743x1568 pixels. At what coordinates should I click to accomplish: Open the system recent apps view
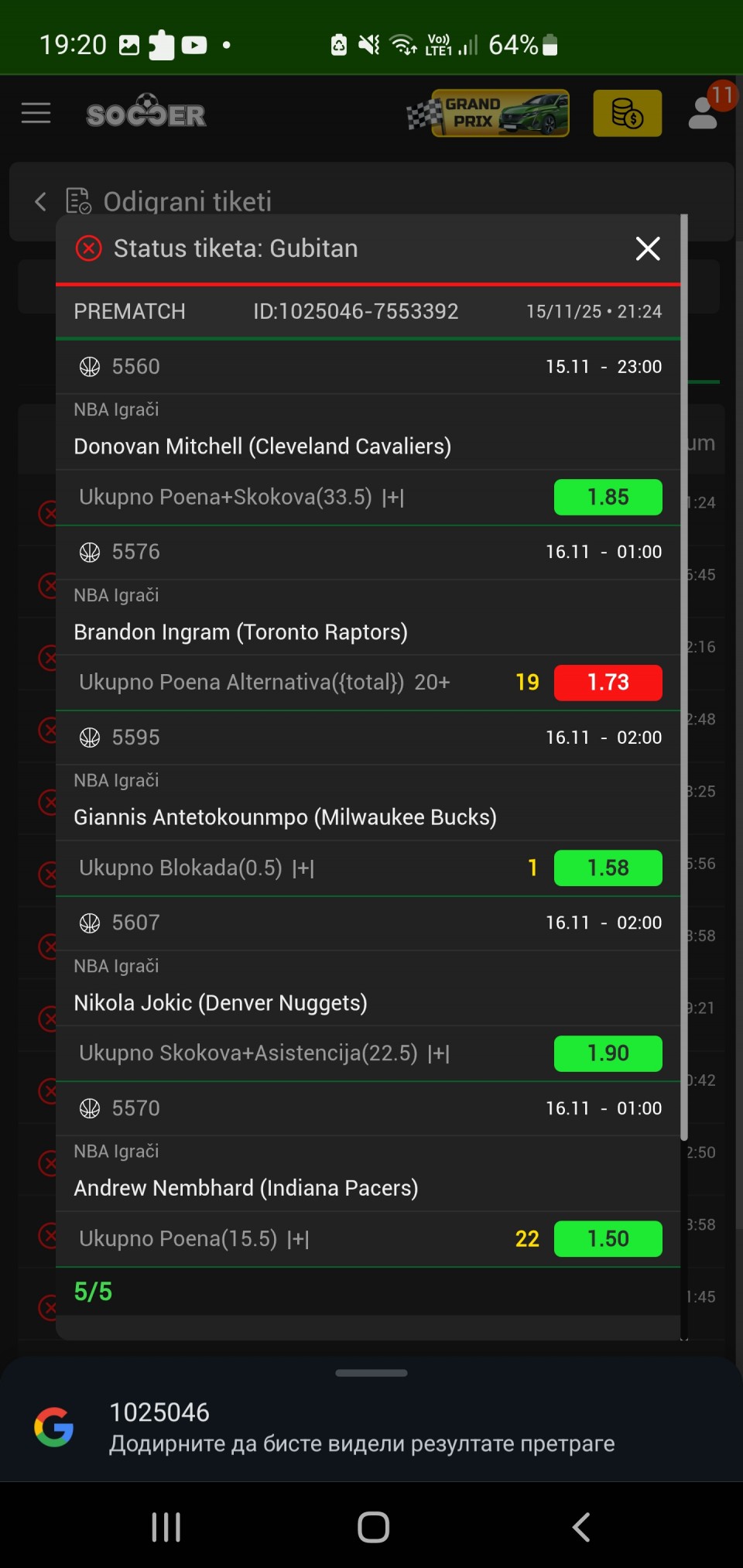[x=166, y=1527]
